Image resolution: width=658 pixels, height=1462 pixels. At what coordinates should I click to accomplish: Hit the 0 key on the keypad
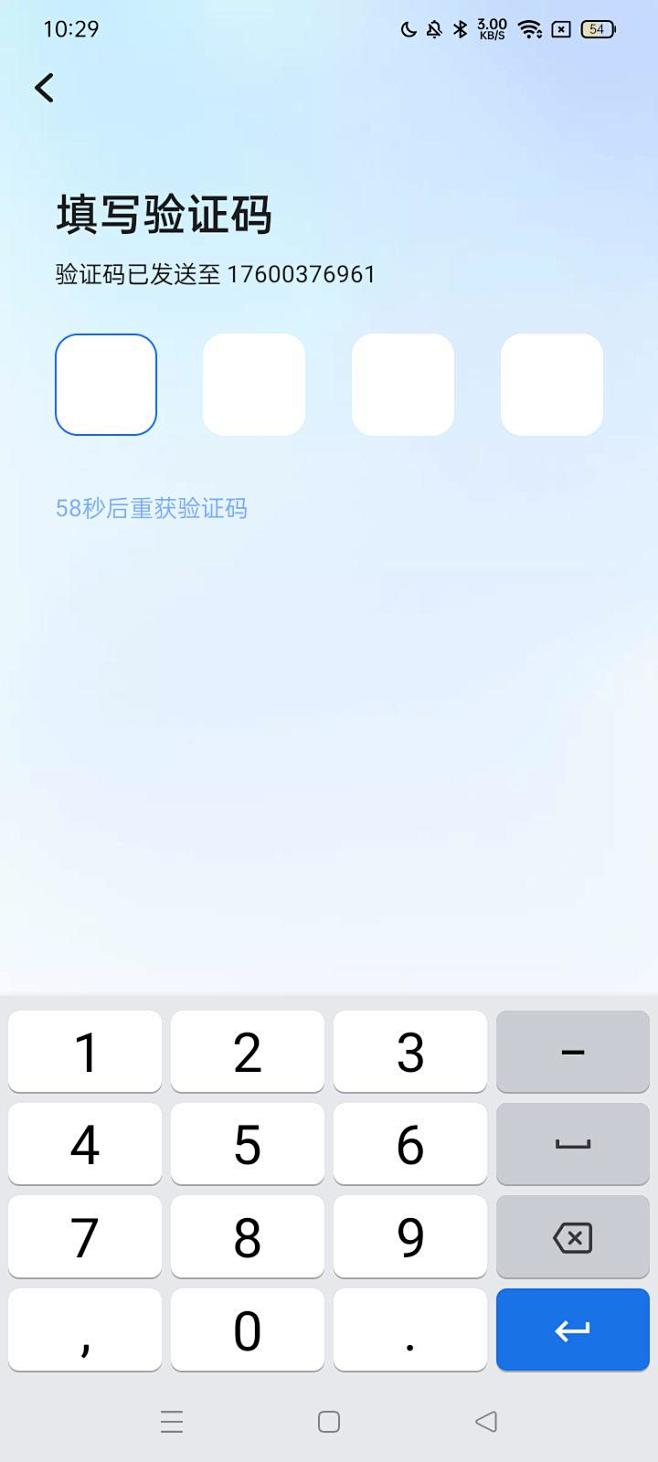click(x=247, y=1330)
